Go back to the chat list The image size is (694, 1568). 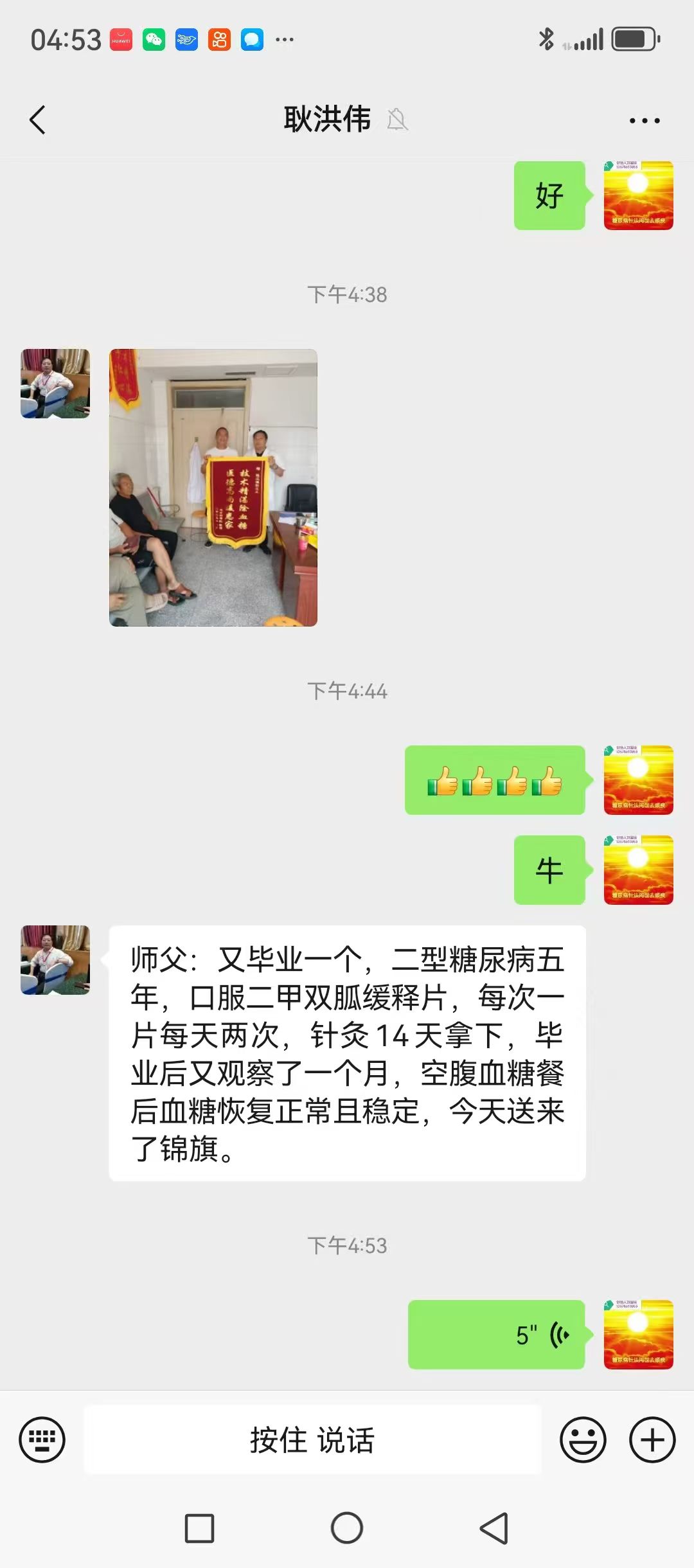coord(37,120)
